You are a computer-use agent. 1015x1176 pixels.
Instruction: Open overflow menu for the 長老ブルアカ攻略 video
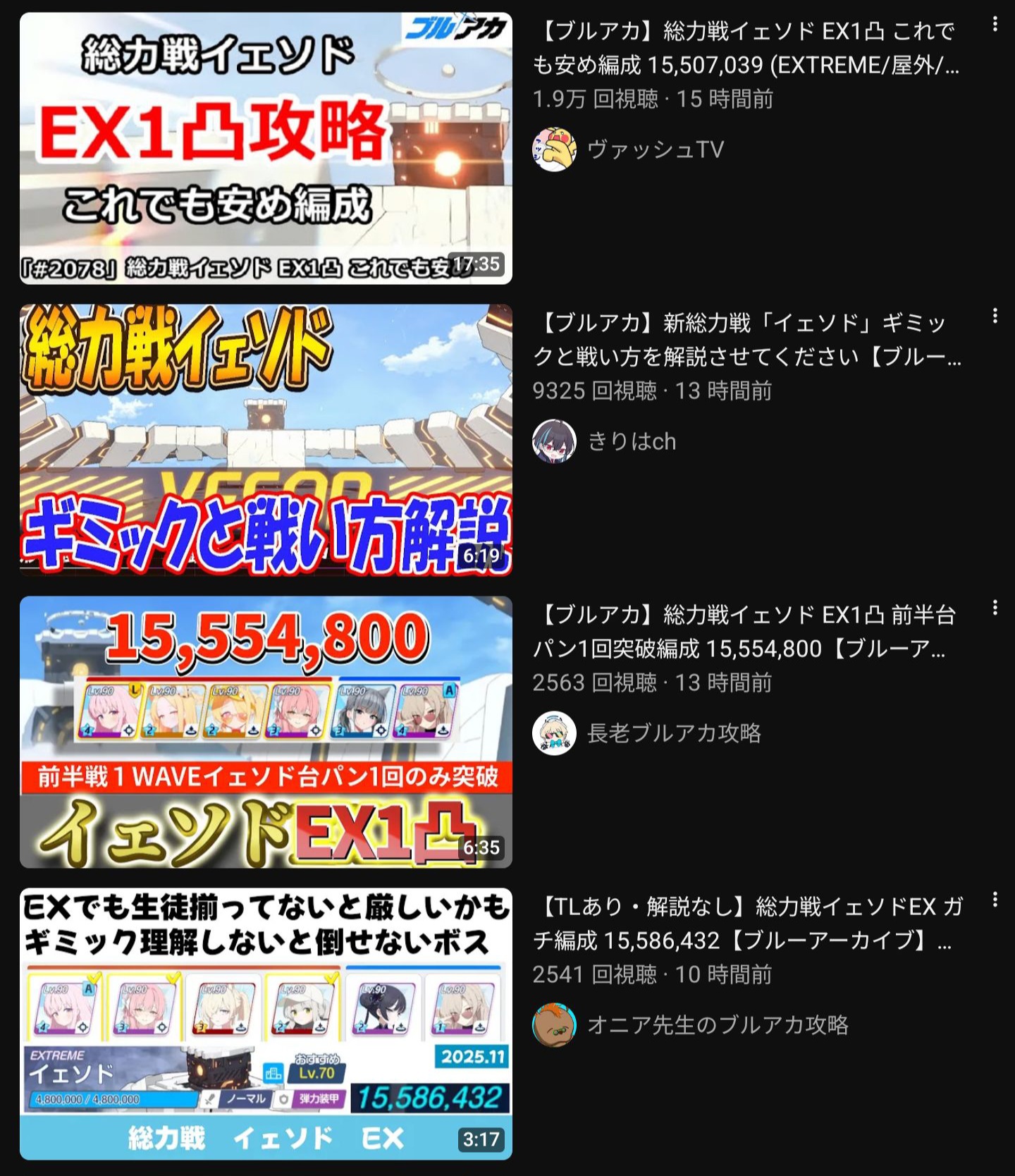[x=995, y=608]
